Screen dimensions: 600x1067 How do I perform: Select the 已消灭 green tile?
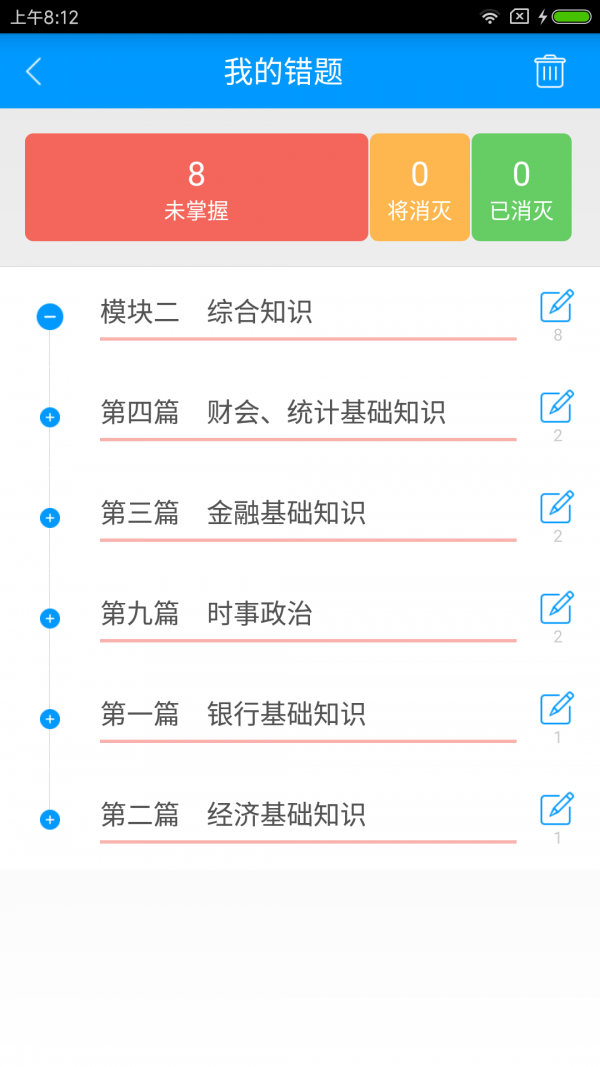click(521, 187)
